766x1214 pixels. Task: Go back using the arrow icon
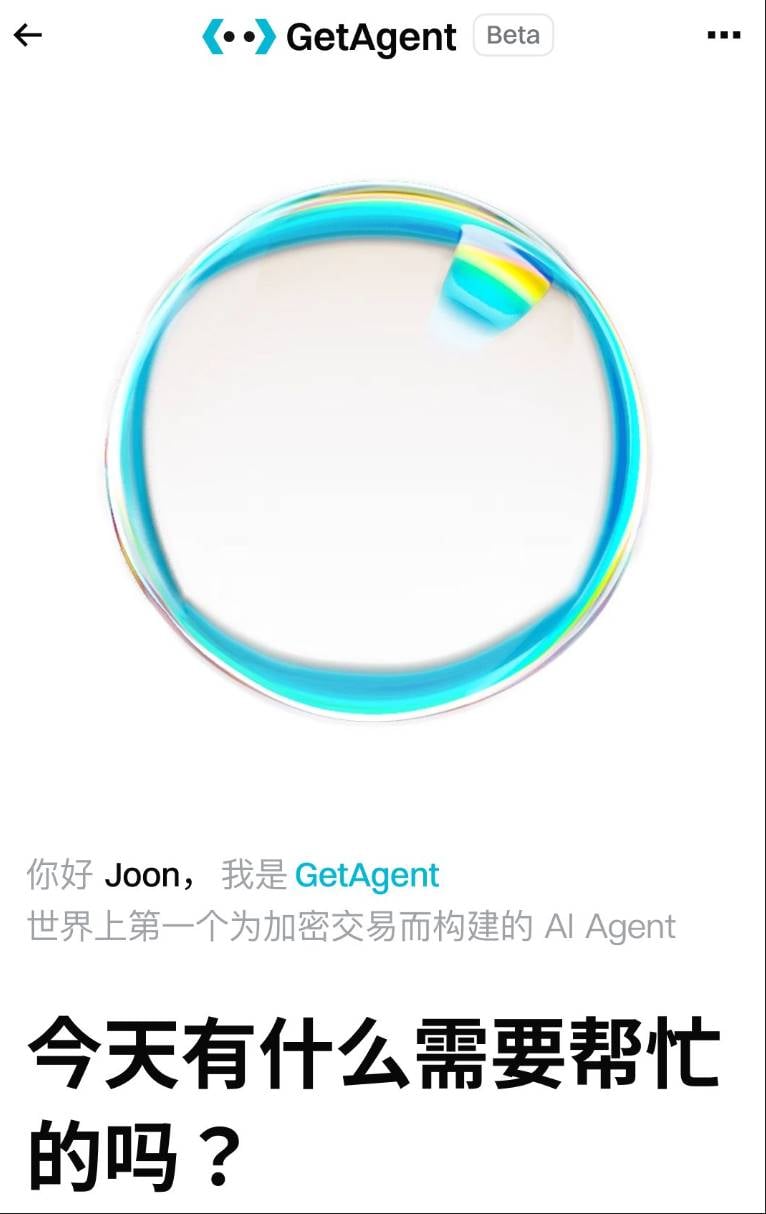28,35
